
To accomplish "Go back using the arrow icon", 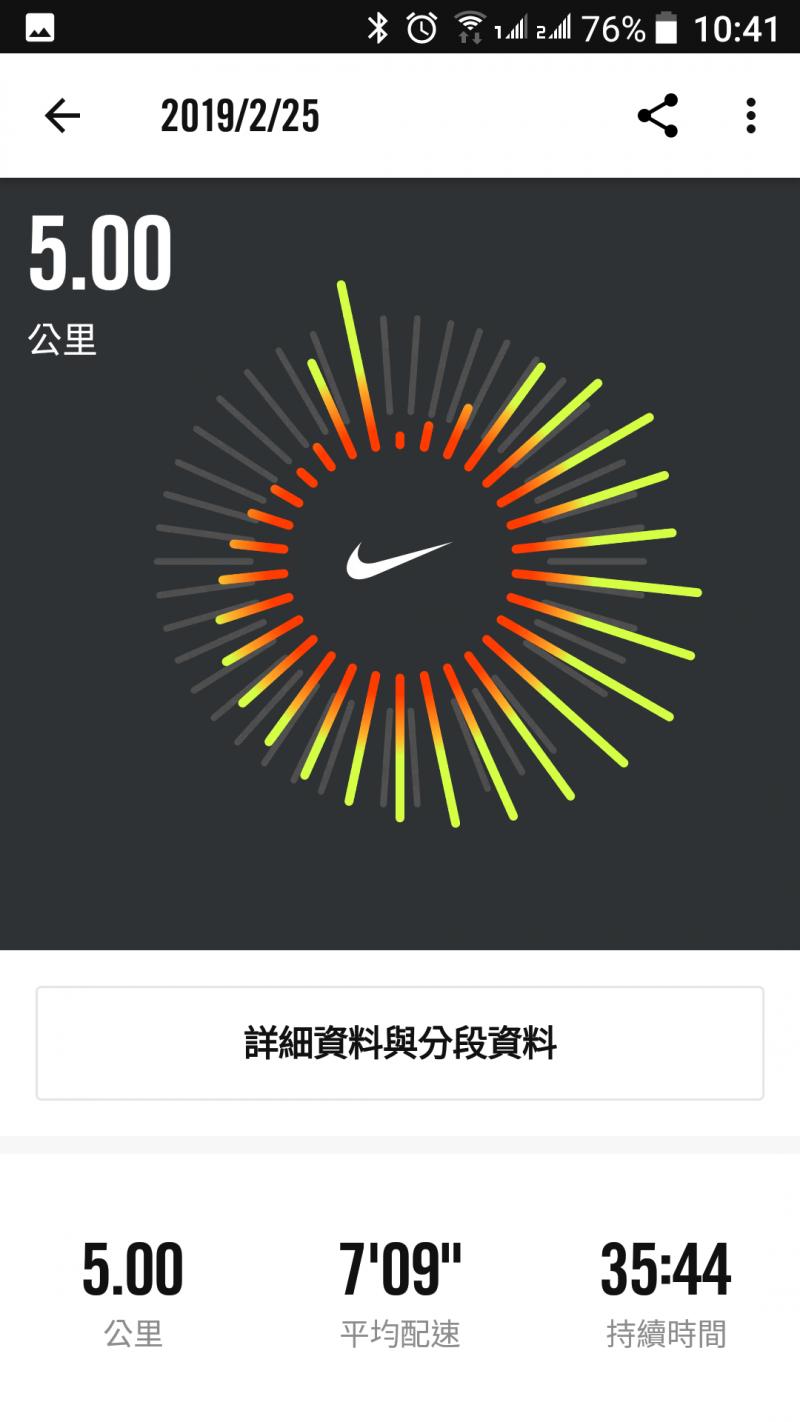I will click(62, 116).
